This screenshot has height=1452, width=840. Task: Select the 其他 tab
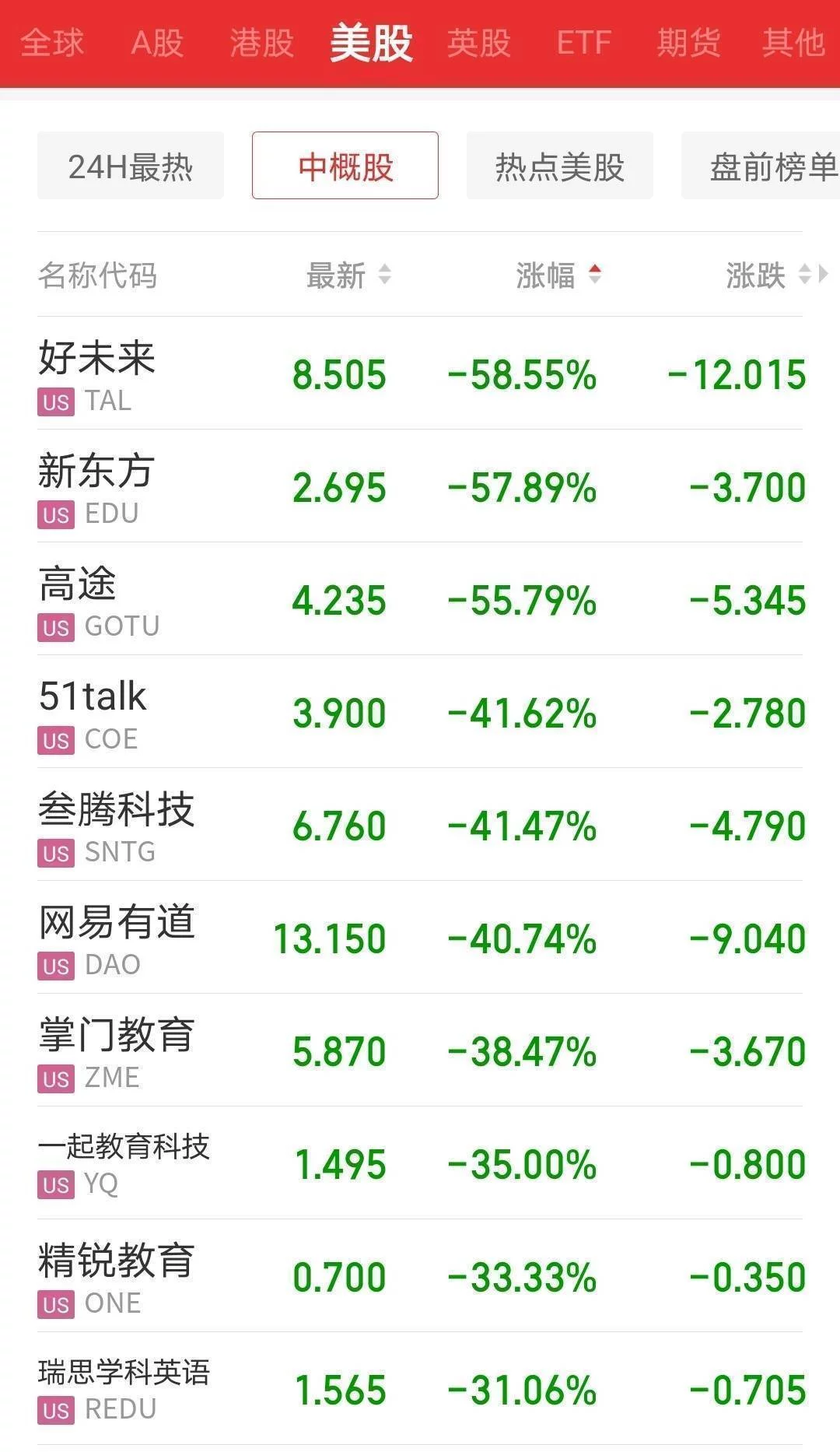[793, 43]
